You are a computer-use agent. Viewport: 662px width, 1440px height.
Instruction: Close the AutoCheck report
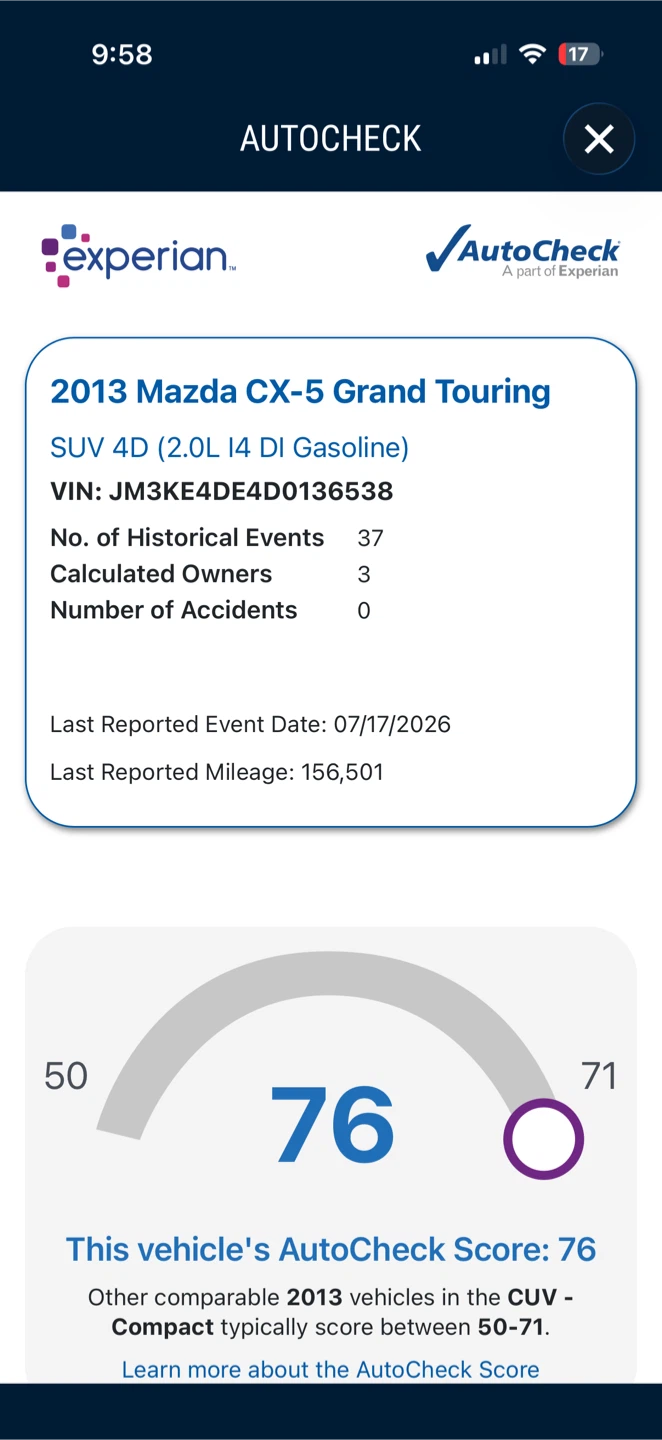pos(599,139)
